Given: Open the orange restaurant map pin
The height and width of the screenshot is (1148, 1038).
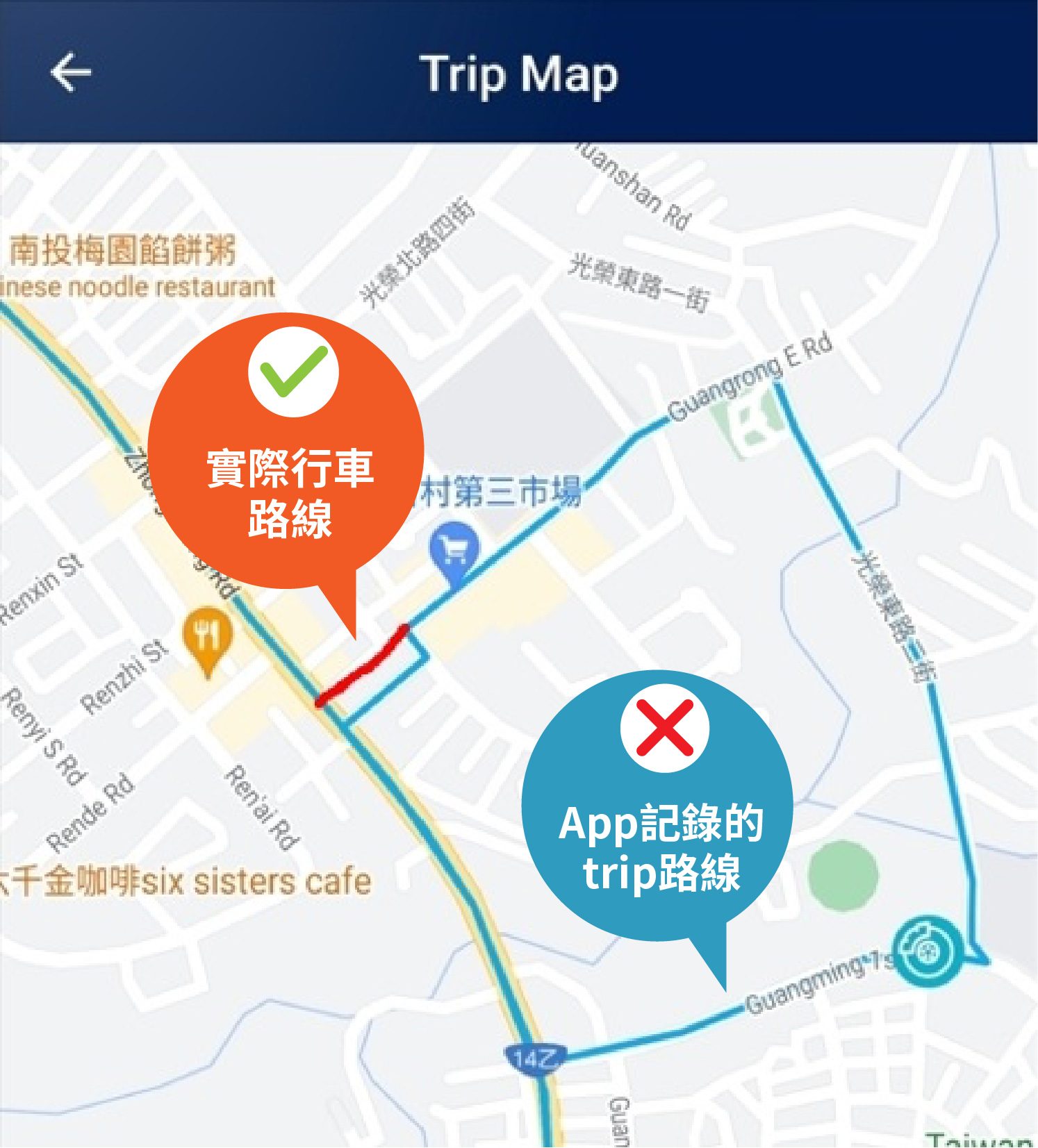Looking at the screenshot, I should (x=207, y=636).
